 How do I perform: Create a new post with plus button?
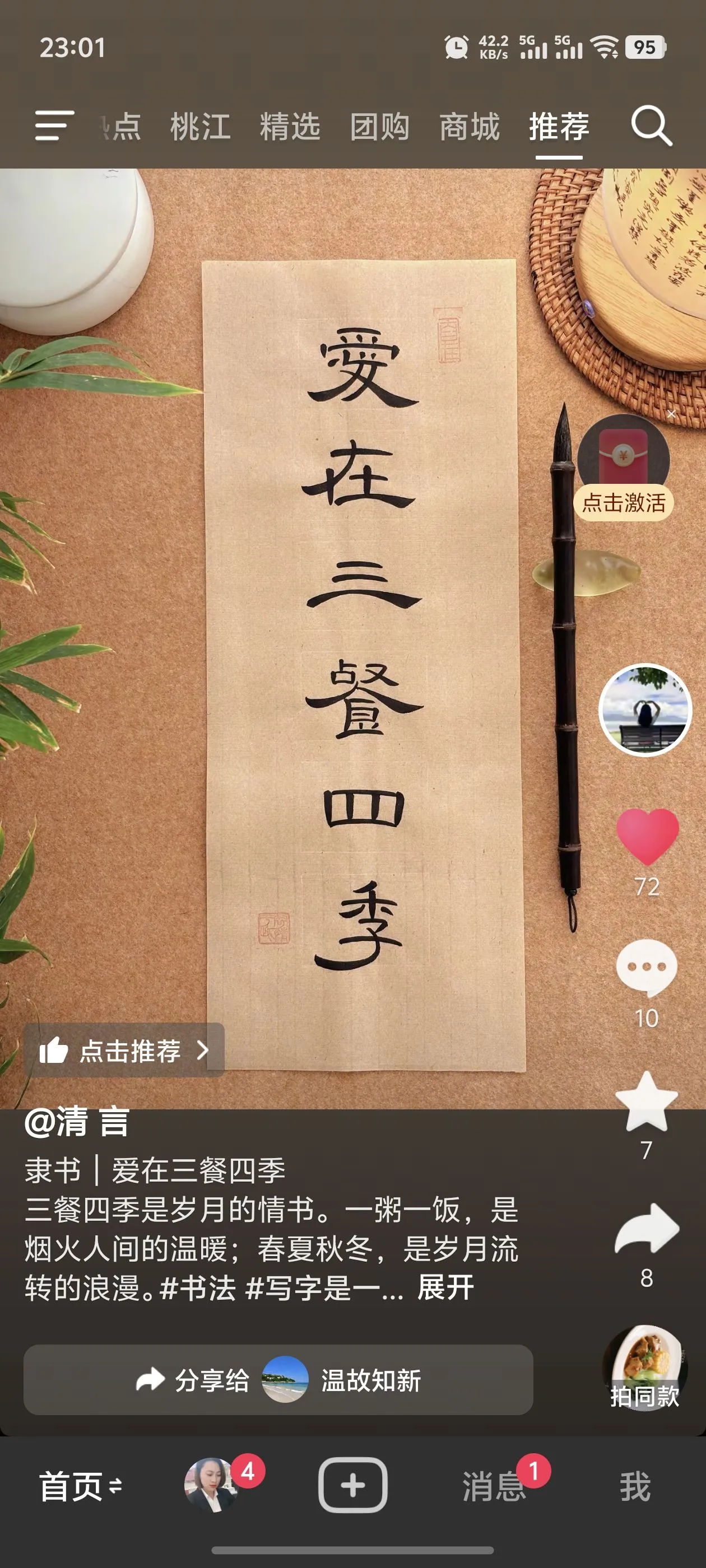pyautogui.click(x=352, y=1485)
